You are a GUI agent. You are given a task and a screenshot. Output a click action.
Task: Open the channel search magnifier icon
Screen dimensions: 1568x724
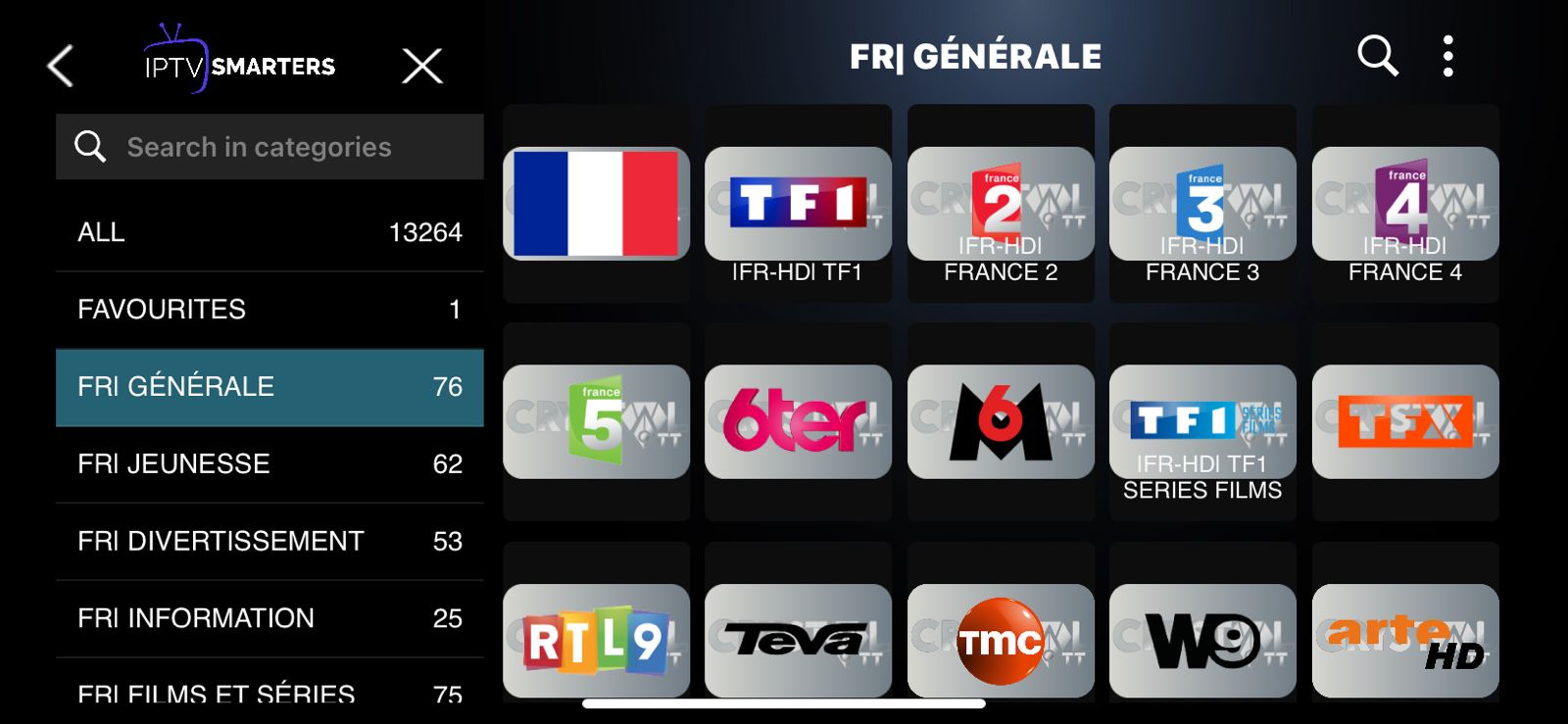point(1377,56)
